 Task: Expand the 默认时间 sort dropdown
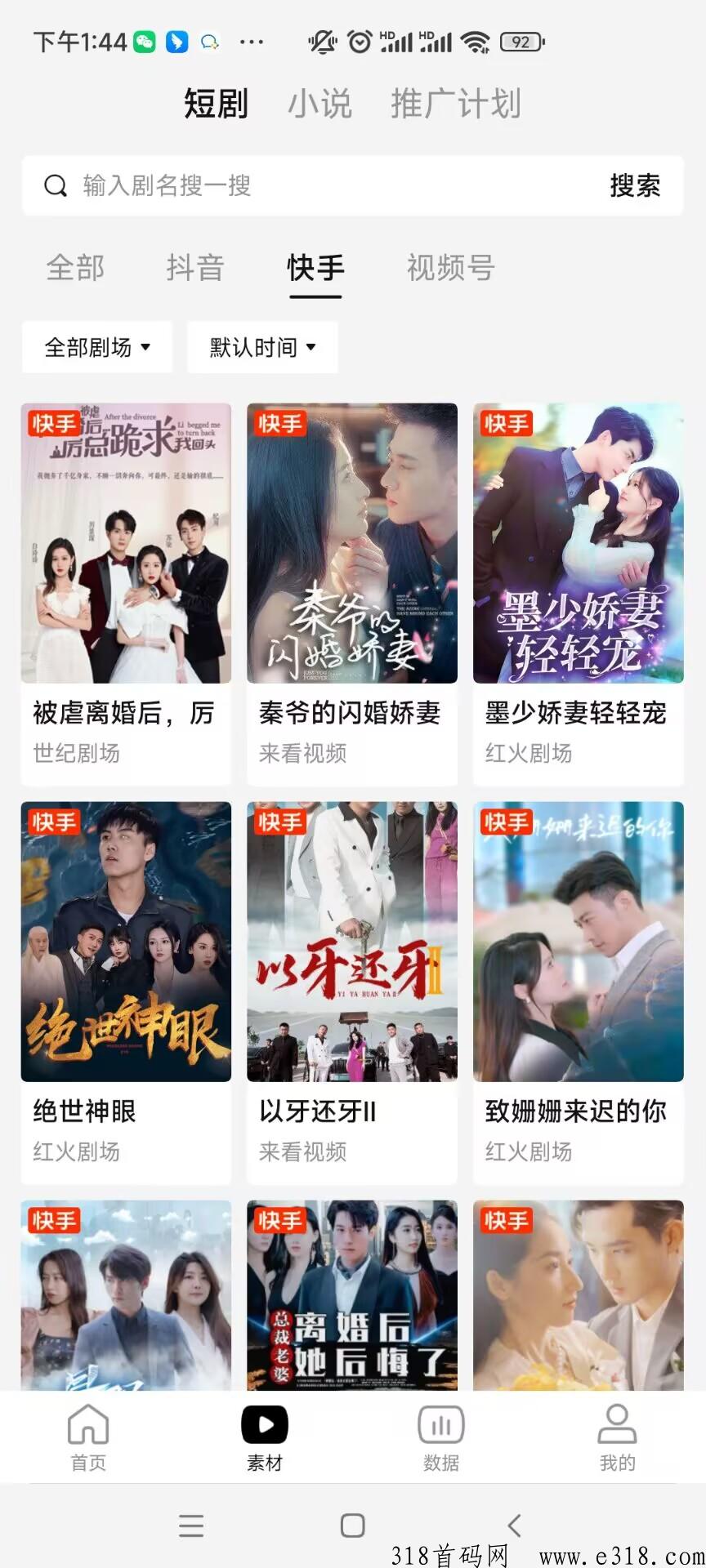pyautogui.click(x=262, y=347)
